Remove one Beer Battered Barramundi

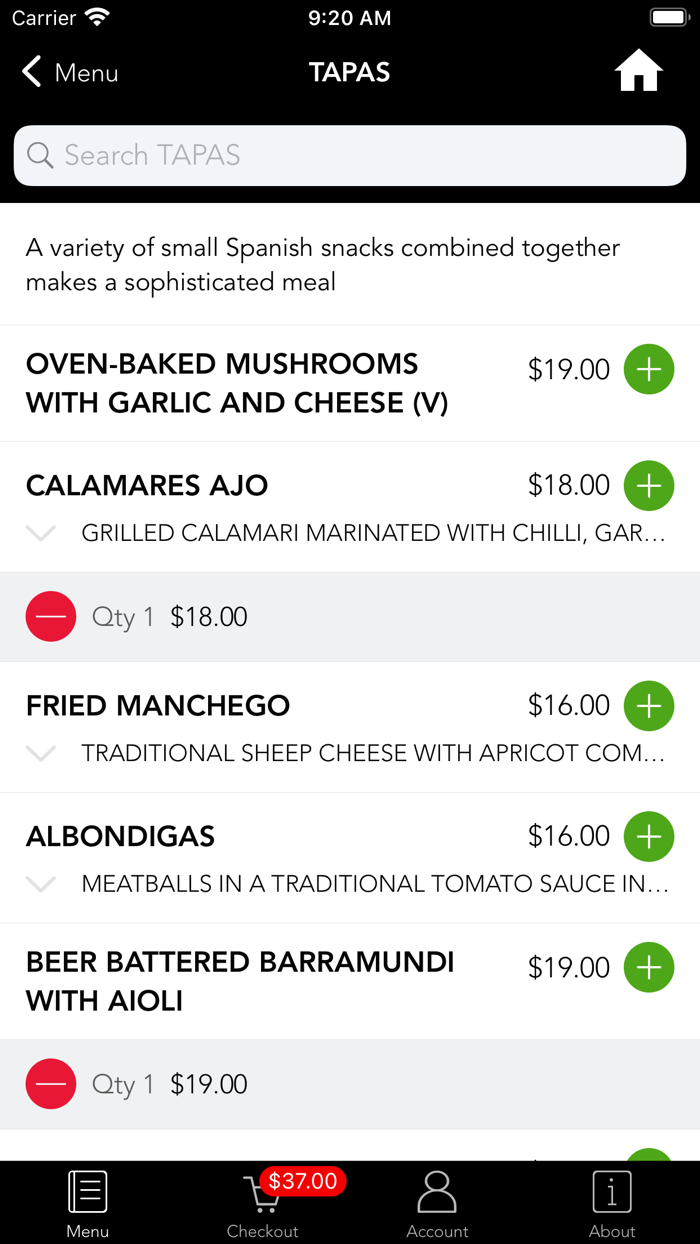pyautogui.click(x=51, y=1084)
